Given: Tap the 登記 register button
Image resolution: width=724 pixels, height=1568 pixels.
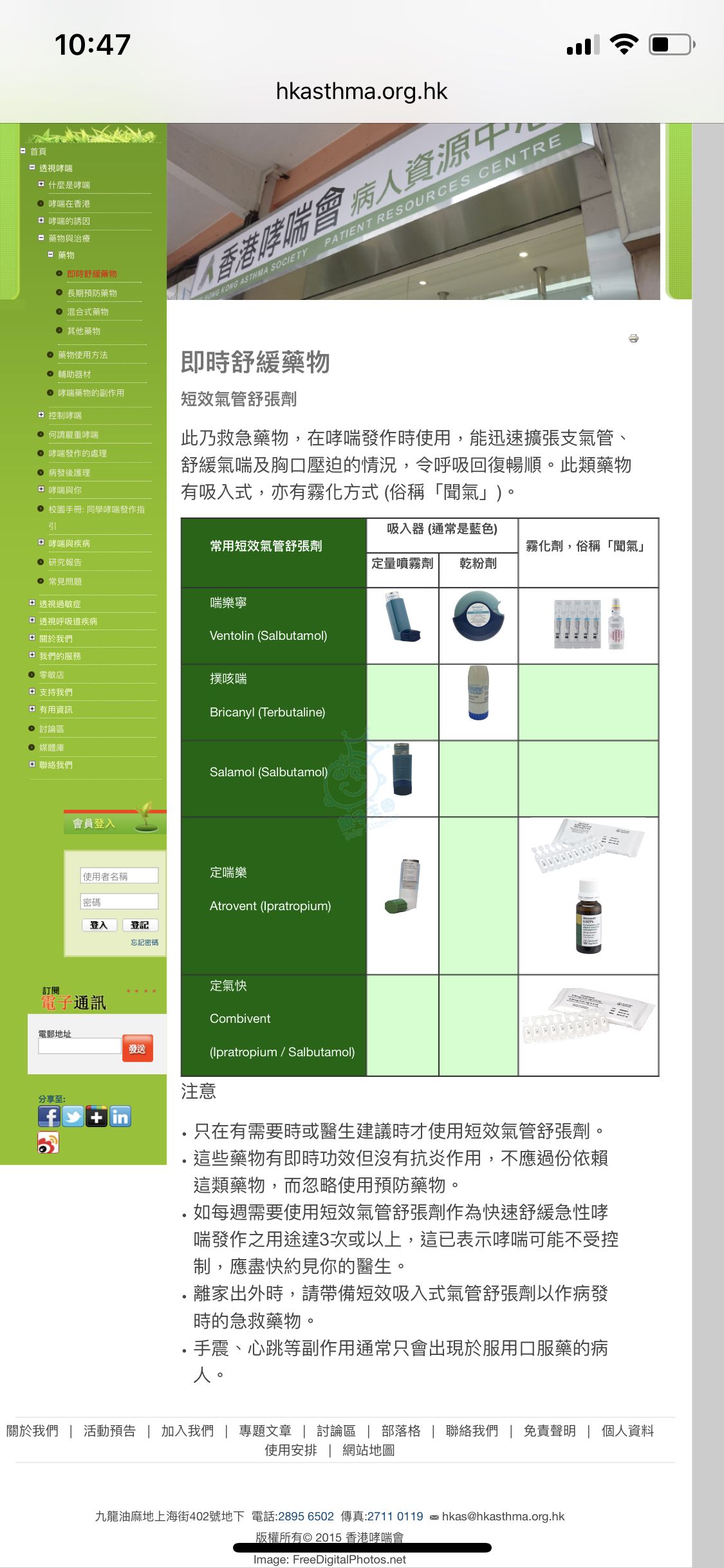Looking at the screenshot, I should pyautogui.click(x=140, y=925).
